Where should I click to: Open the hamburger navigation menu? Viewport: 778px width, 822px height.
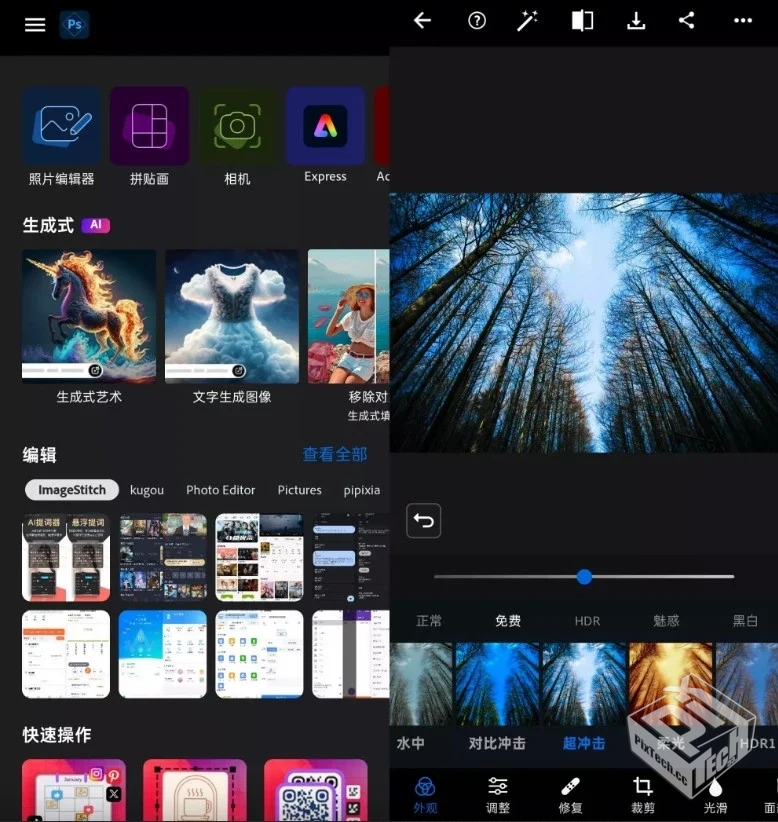pyautogui.click(x=34, y=24)
